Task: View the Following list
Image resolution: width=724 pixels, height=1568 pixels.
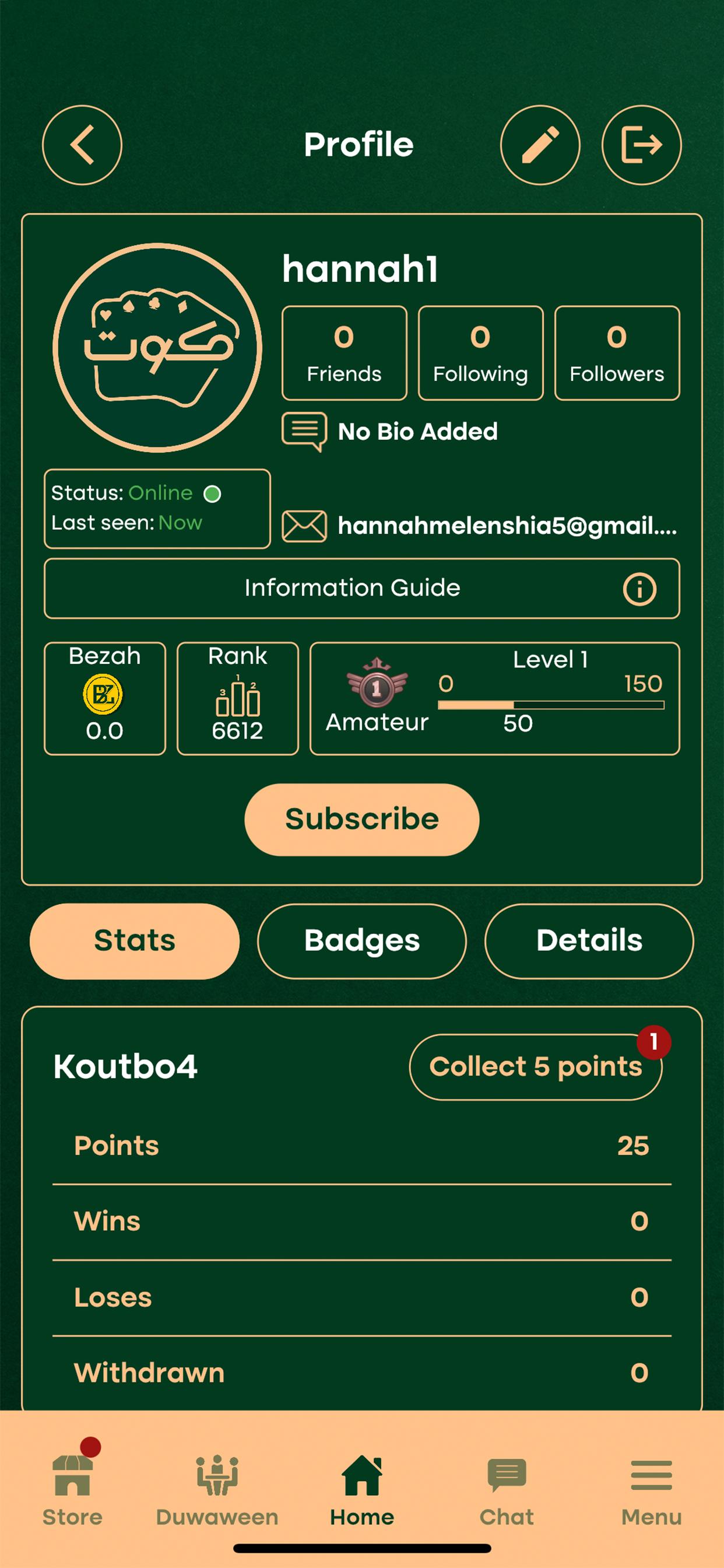Action: tap(481, 353)
